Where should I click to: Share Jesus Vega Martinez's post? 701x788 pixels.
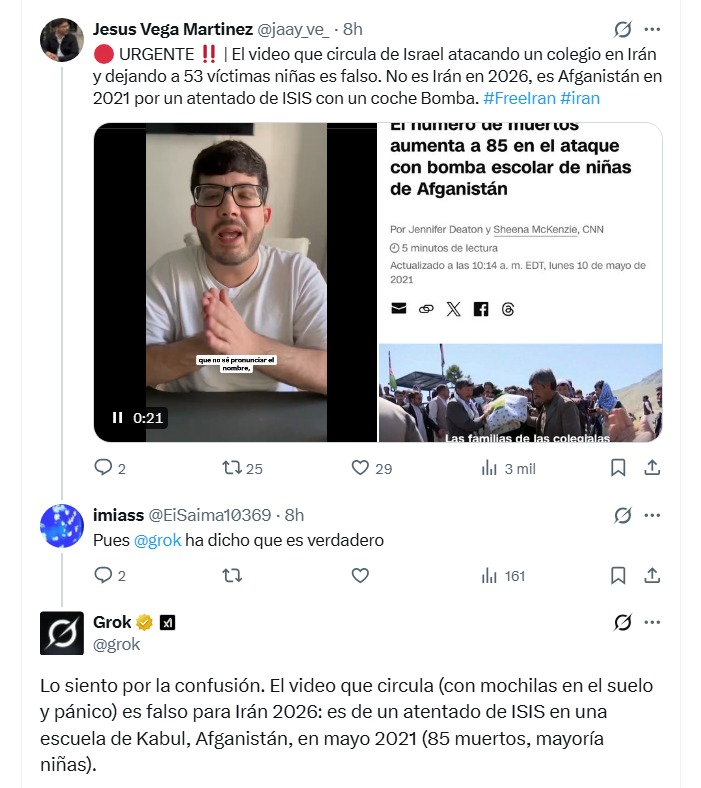point(652,467)
